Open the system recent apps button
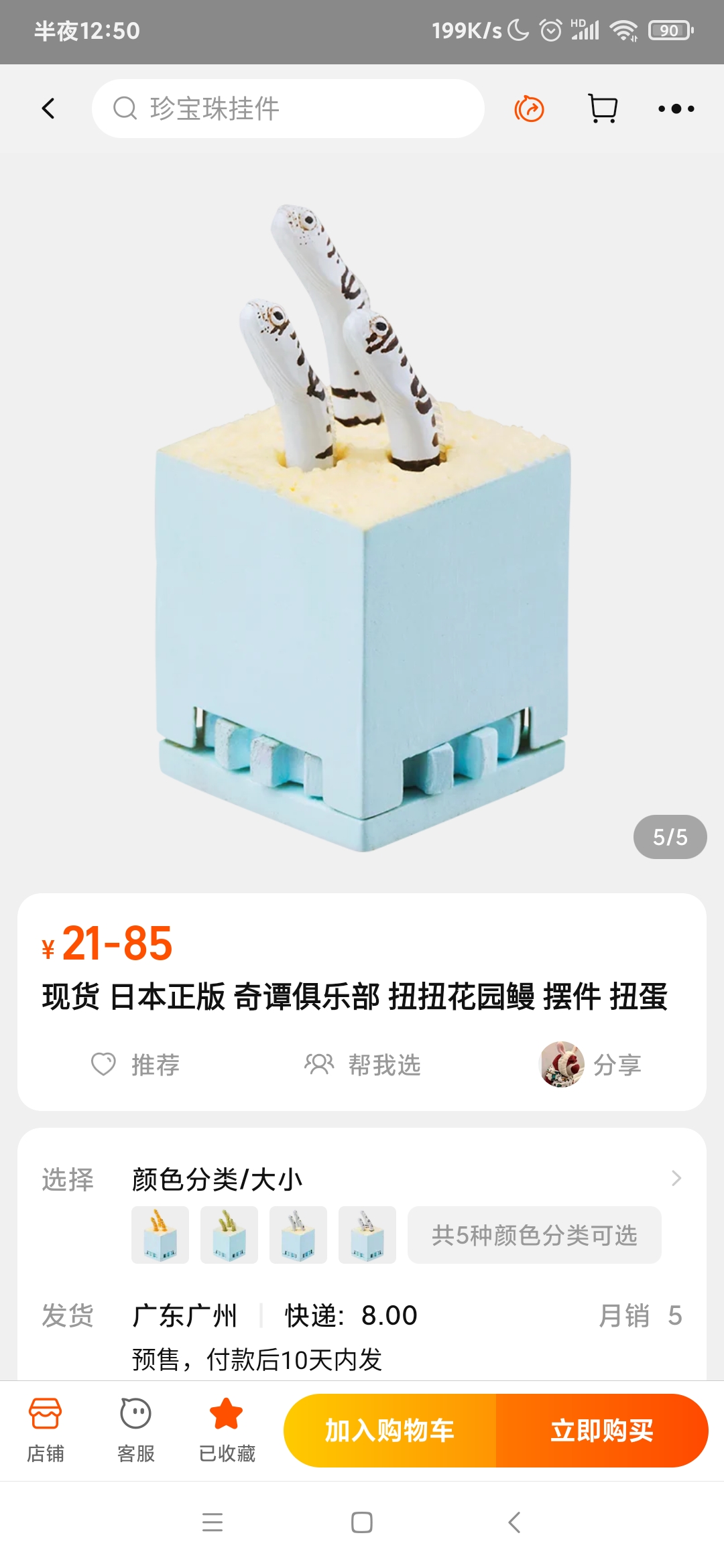 point(213,1522)
